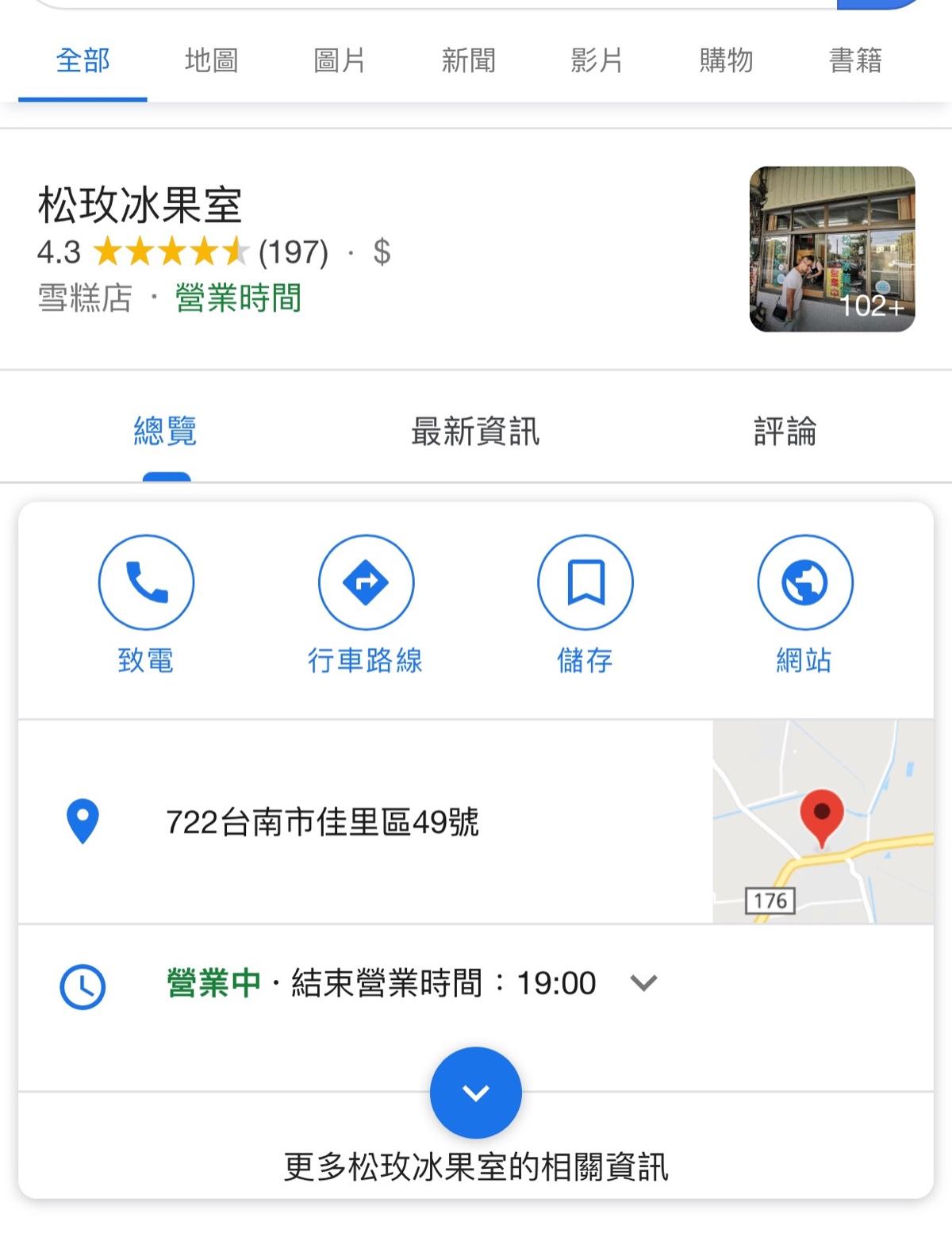The height and width of the screenshot is (1237, 952).
Task: Save the place with 儲存
Action: 585,605
